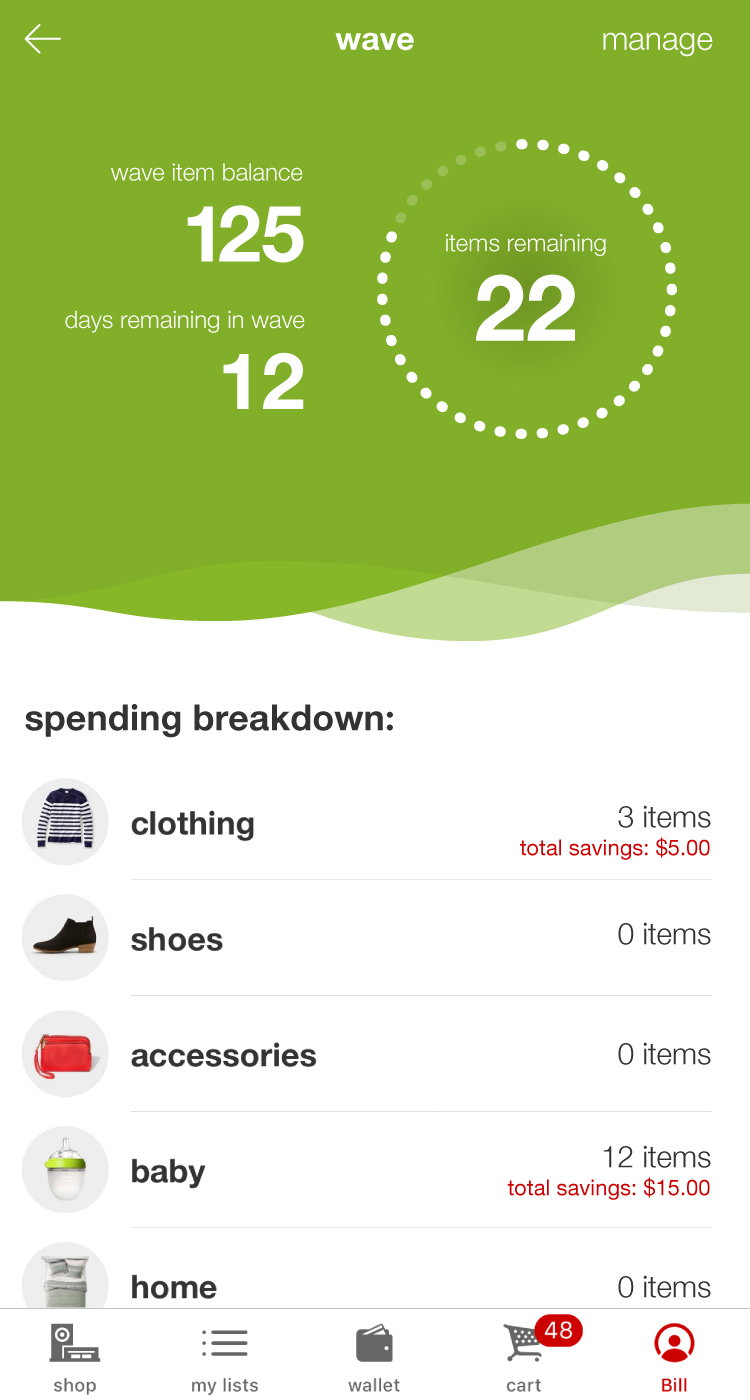Open the clothing spending category
The width and height of the screenshot is (750, 1400).
(375, 822)
